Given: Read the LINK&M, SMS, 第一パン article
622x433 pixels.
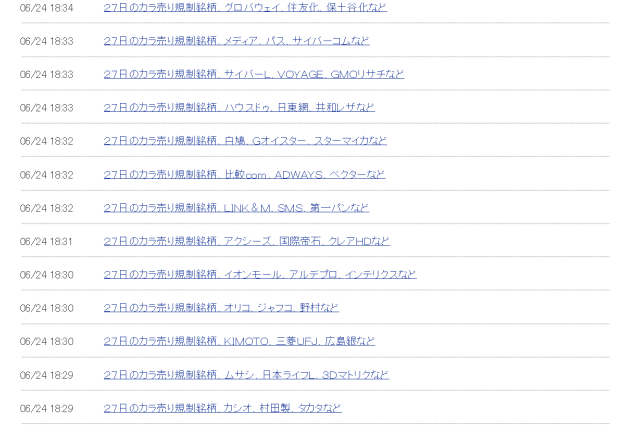Looking at the screenshot, I should (x=236, y=207).
